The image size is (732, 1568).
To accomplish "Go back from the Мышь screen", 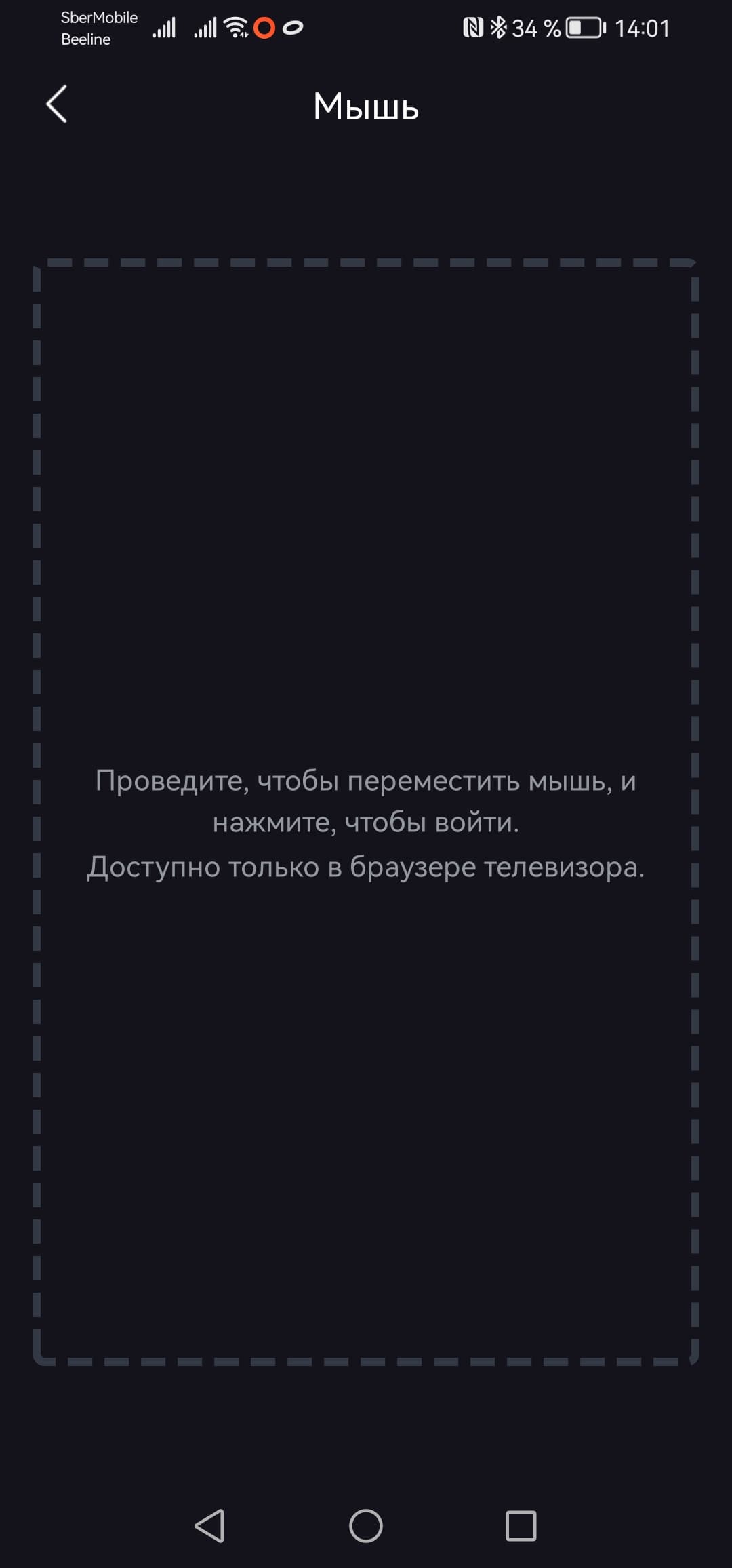I will coord(57,104).
